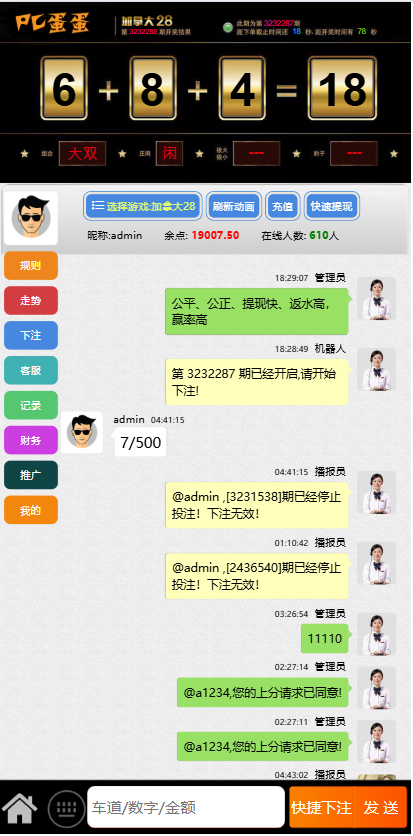This screenshot has height=836, width=413.
Task: Open the 充值 recharge button
Action: pos(282,206)
